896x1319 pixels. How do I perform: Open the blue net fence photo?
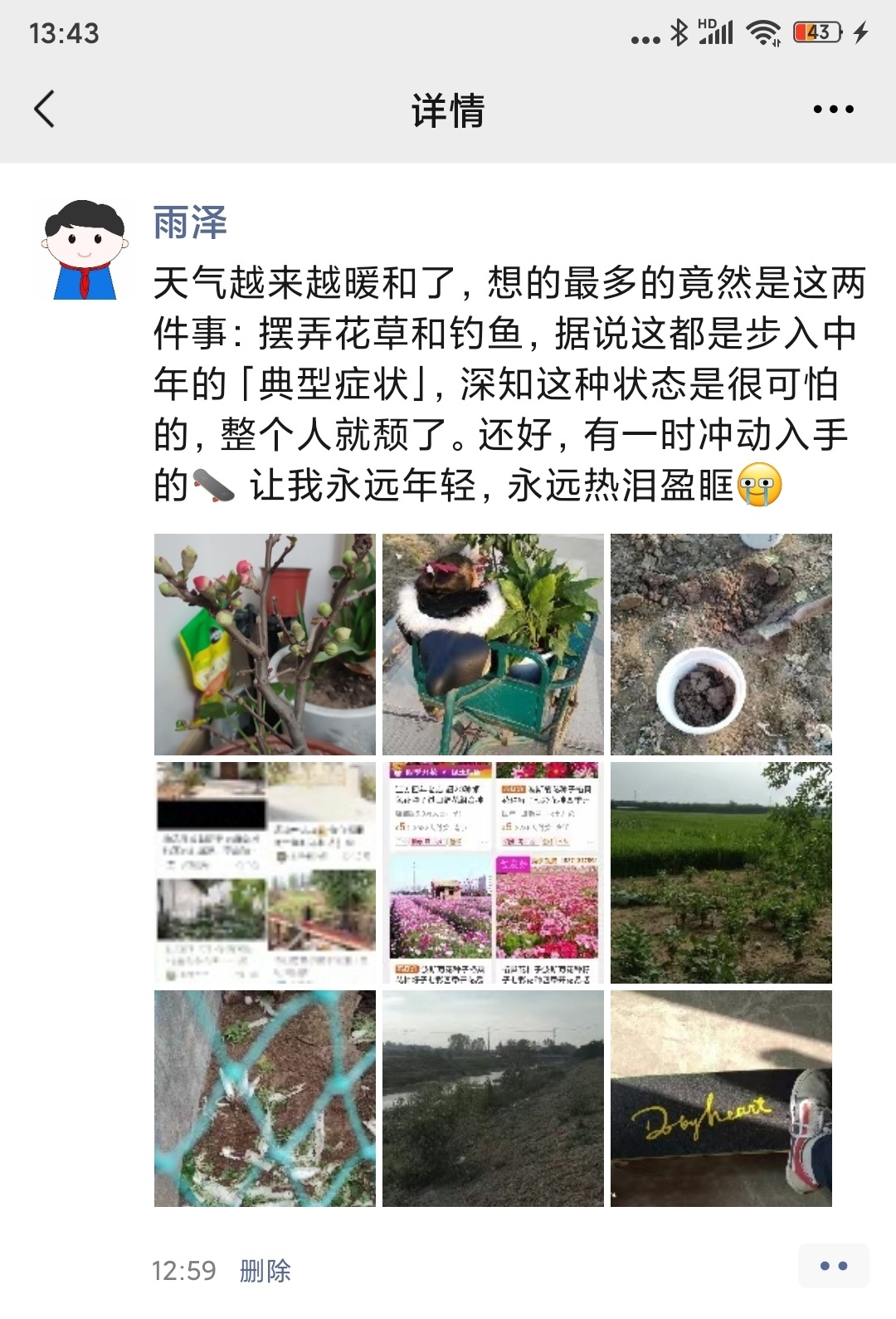(265, 1098)
